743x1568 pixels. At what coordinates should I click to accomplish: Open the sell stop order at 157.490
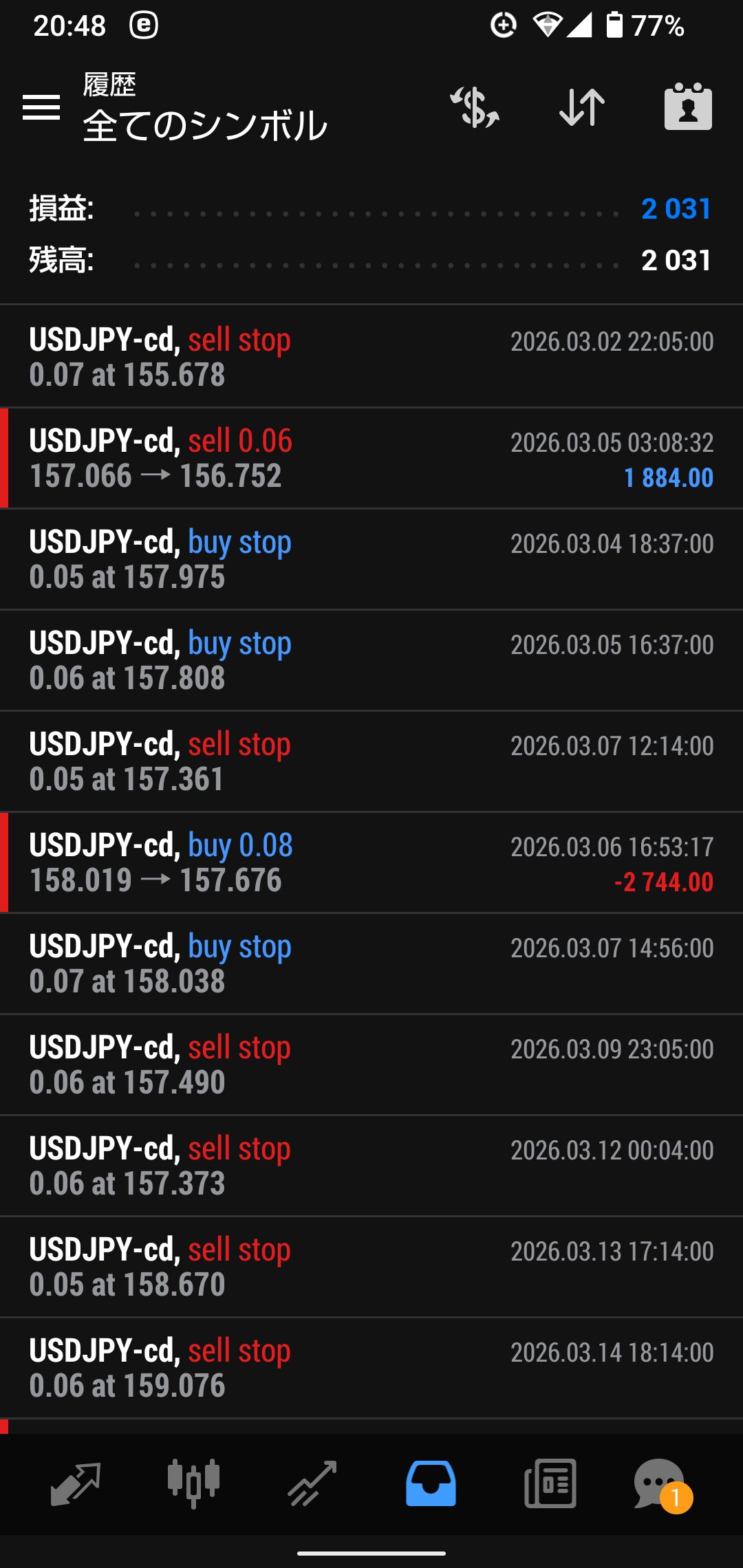(x=371, y=1065)
